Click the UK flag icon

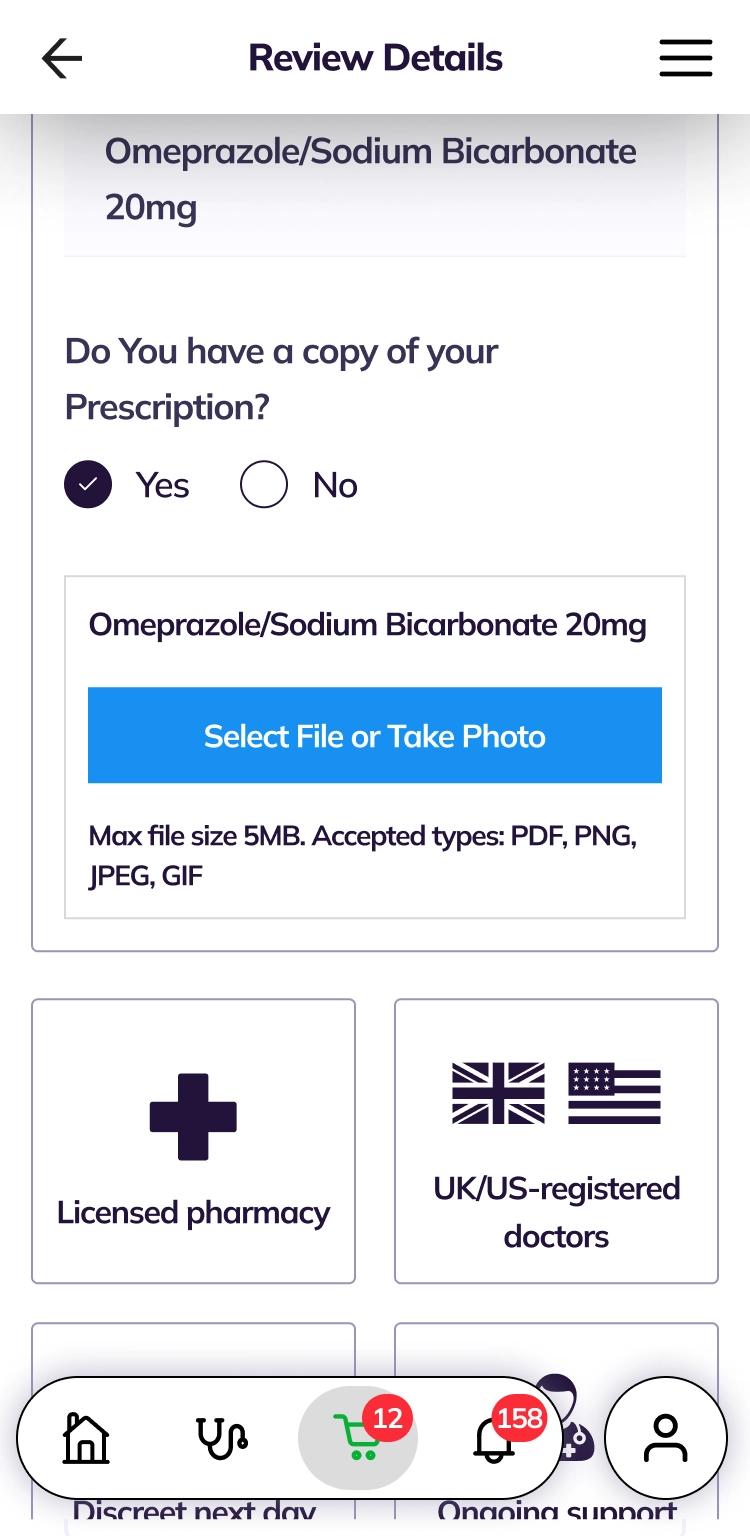(498, 1092)
